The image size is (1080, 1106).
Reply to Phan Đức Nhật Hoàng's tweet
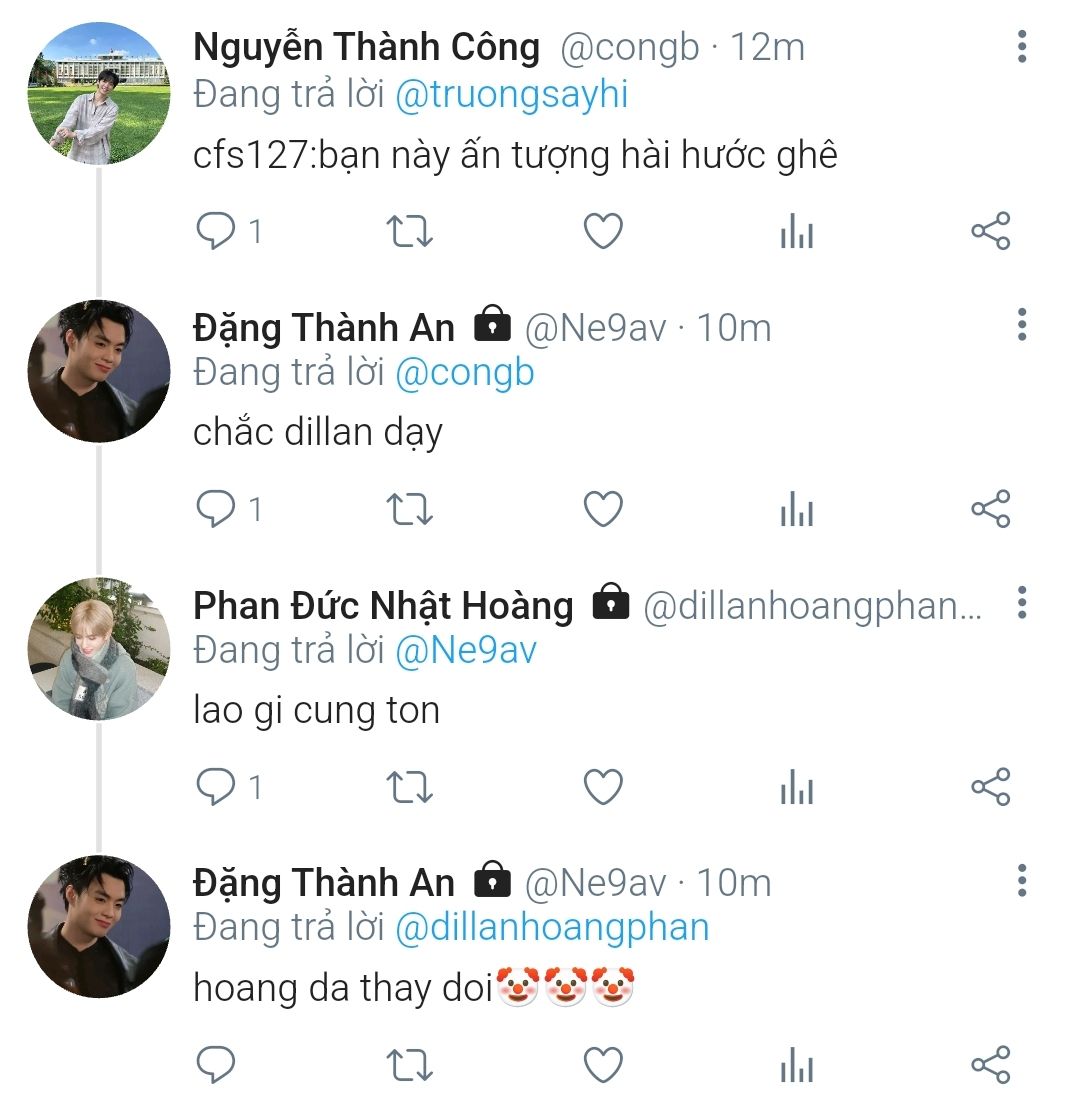click(215, 788)
